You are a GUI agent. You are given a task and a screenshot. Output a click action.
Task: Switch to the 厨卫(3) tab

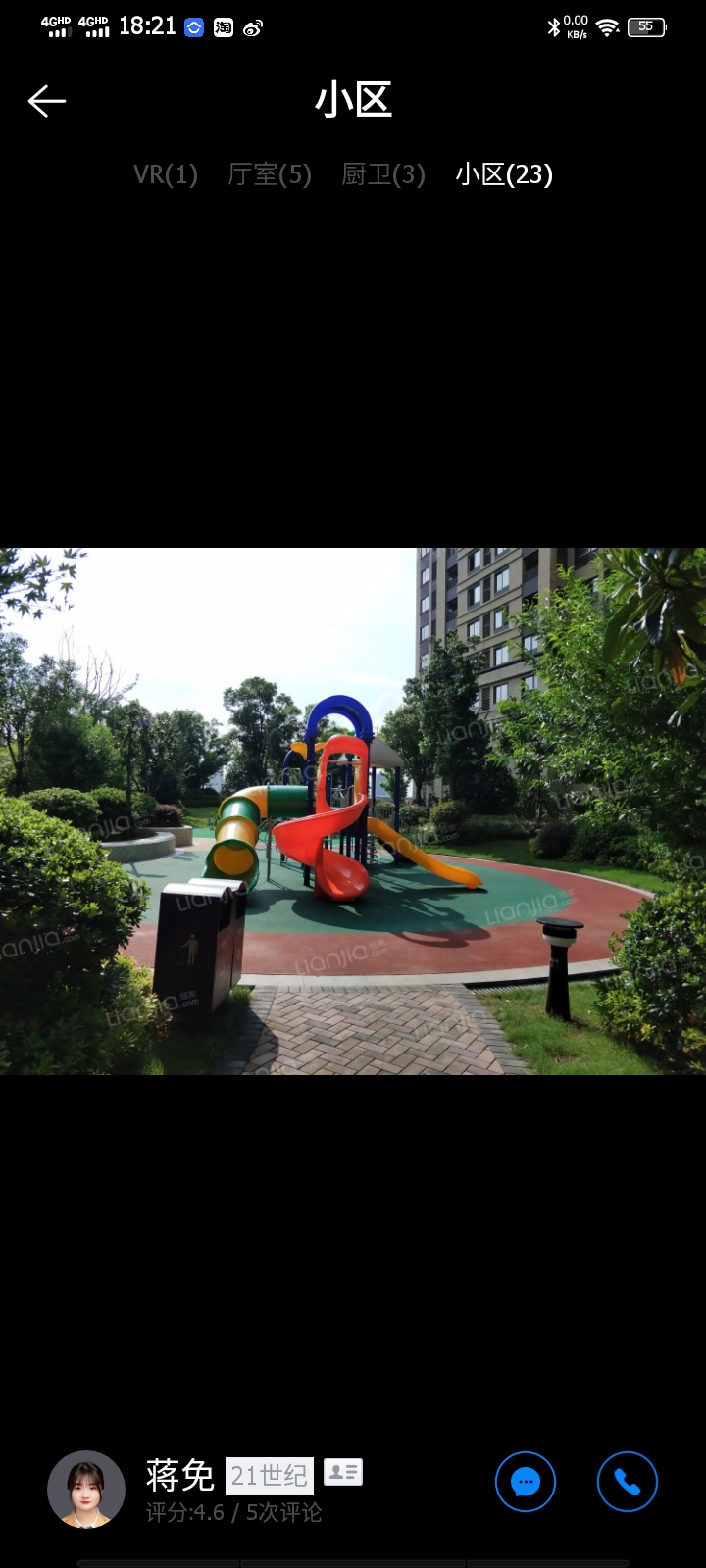tap(383, 174)
